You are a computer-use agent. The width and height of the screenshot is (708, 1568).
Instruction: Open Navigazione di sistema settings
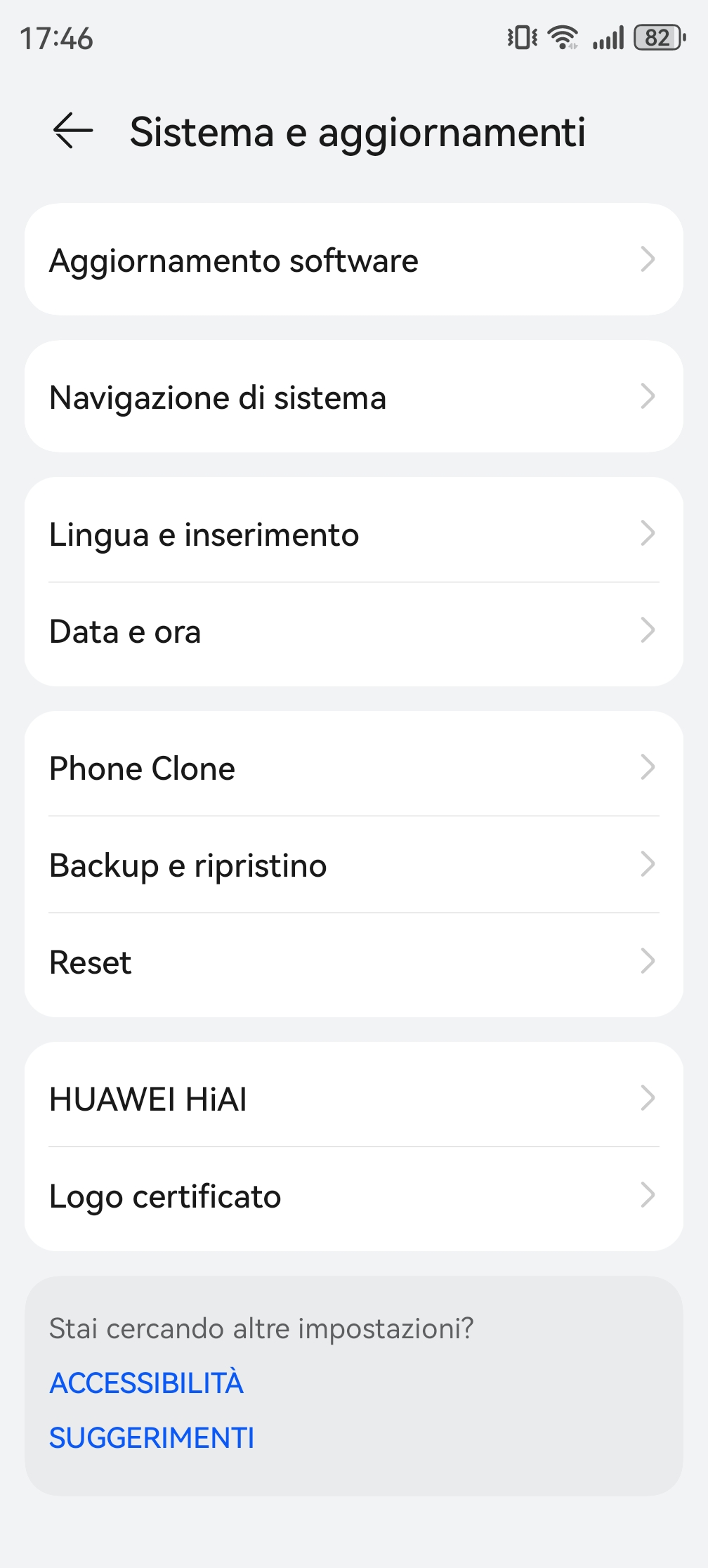click(x=354, y=397)
